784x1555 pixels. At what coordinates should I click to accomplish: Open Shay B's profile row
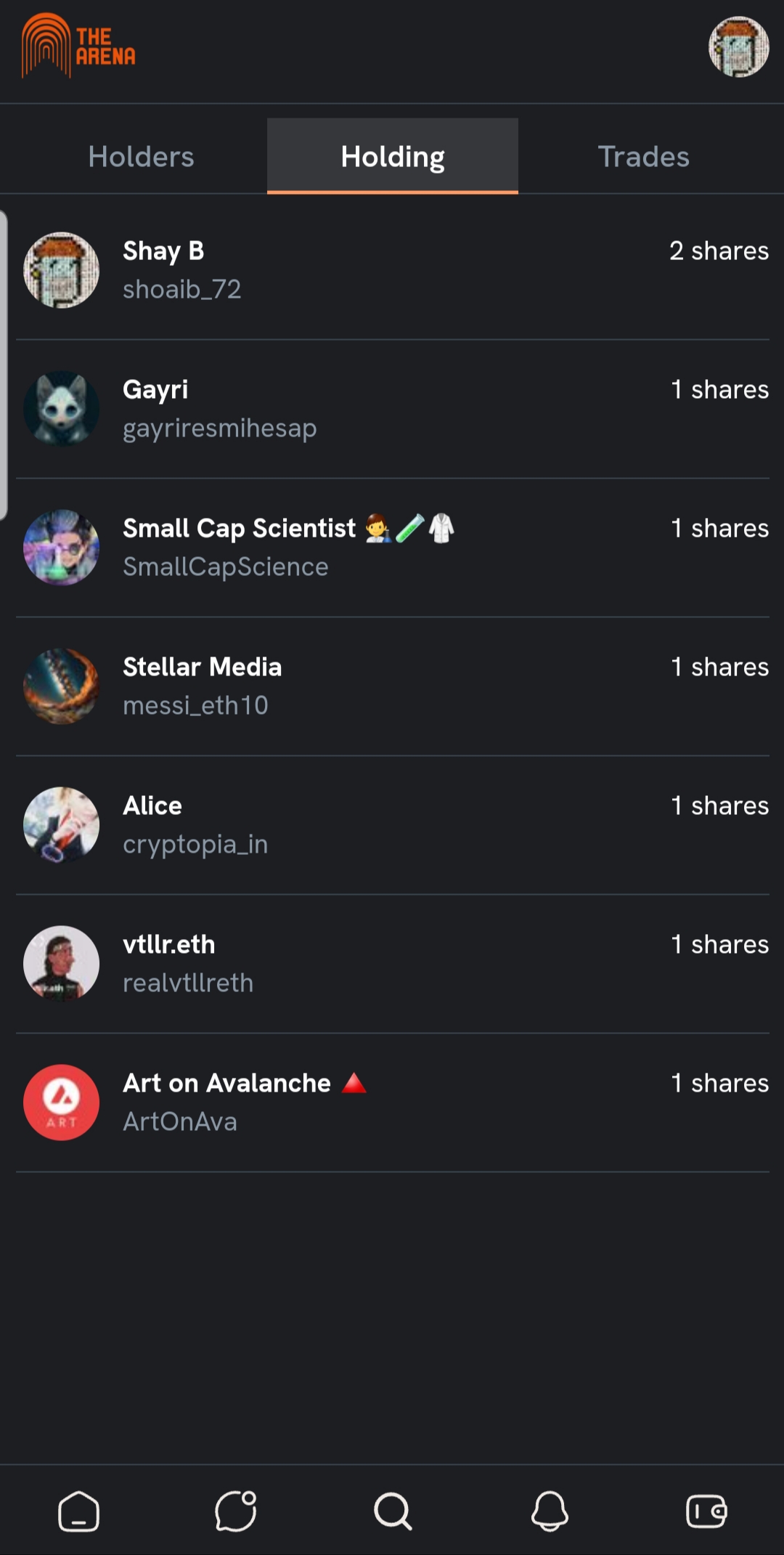pyautogui.click(x=392, y=269)
